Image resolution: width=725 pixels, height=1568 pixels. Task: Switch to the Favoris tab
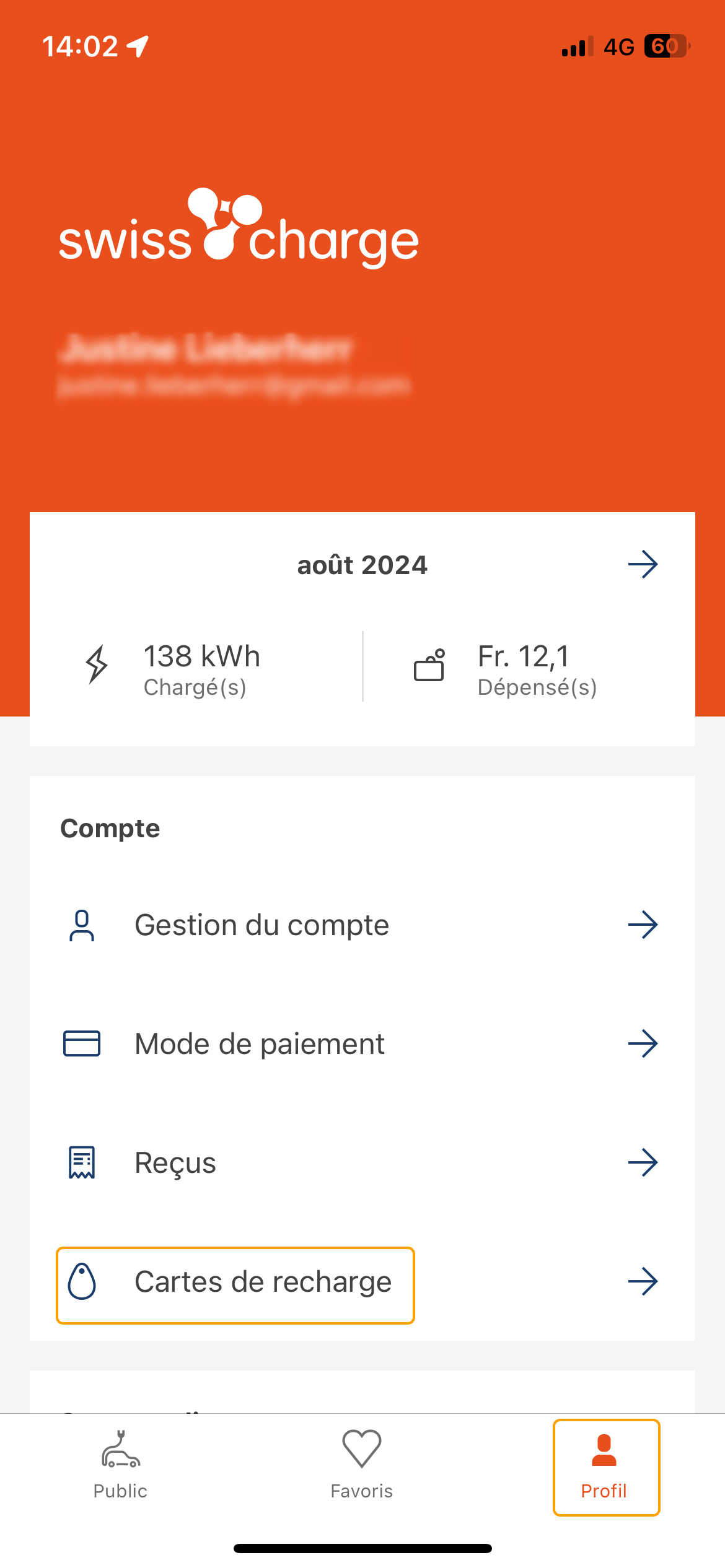pos(362,1465)
